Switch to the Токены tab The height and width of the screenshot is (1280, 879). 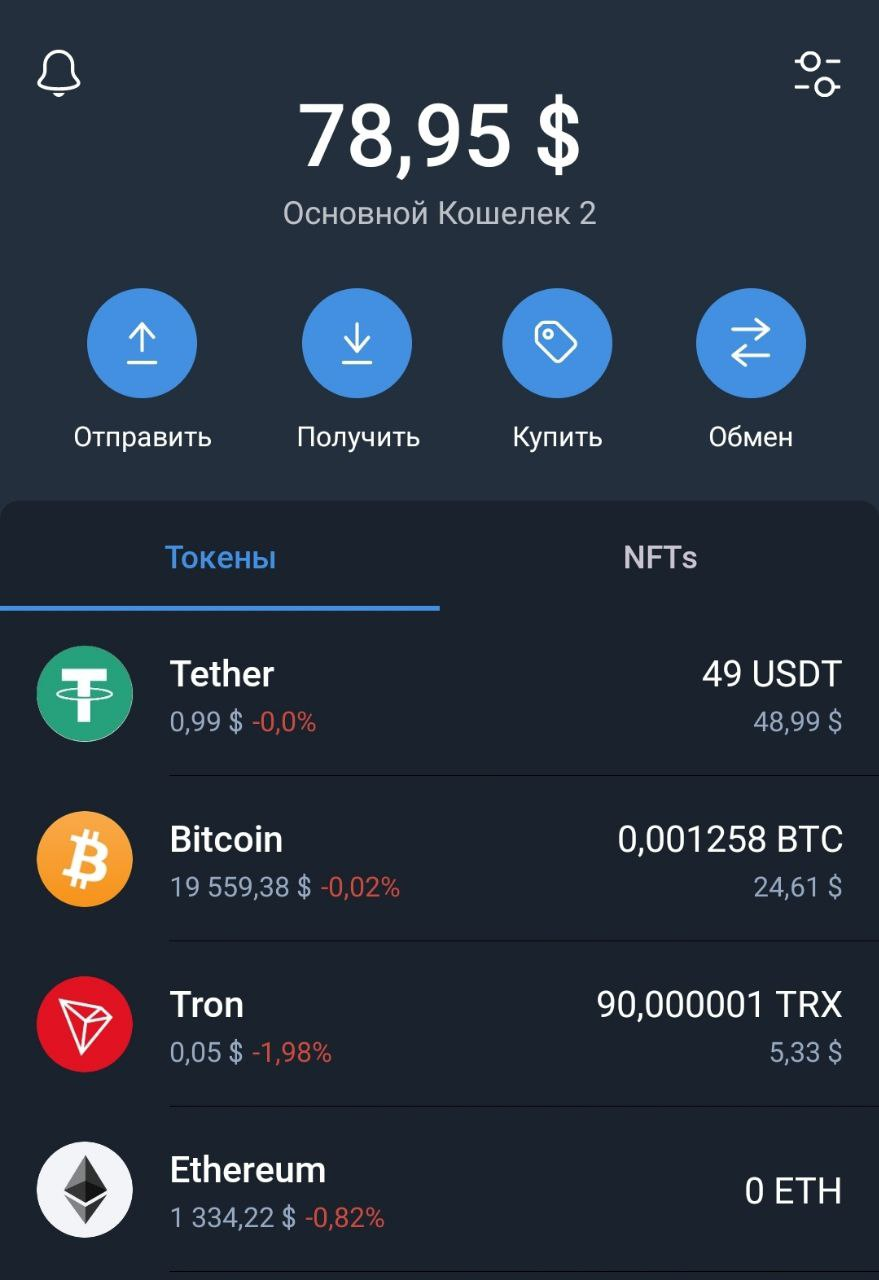pyautogui.click(x=220, y=558)
